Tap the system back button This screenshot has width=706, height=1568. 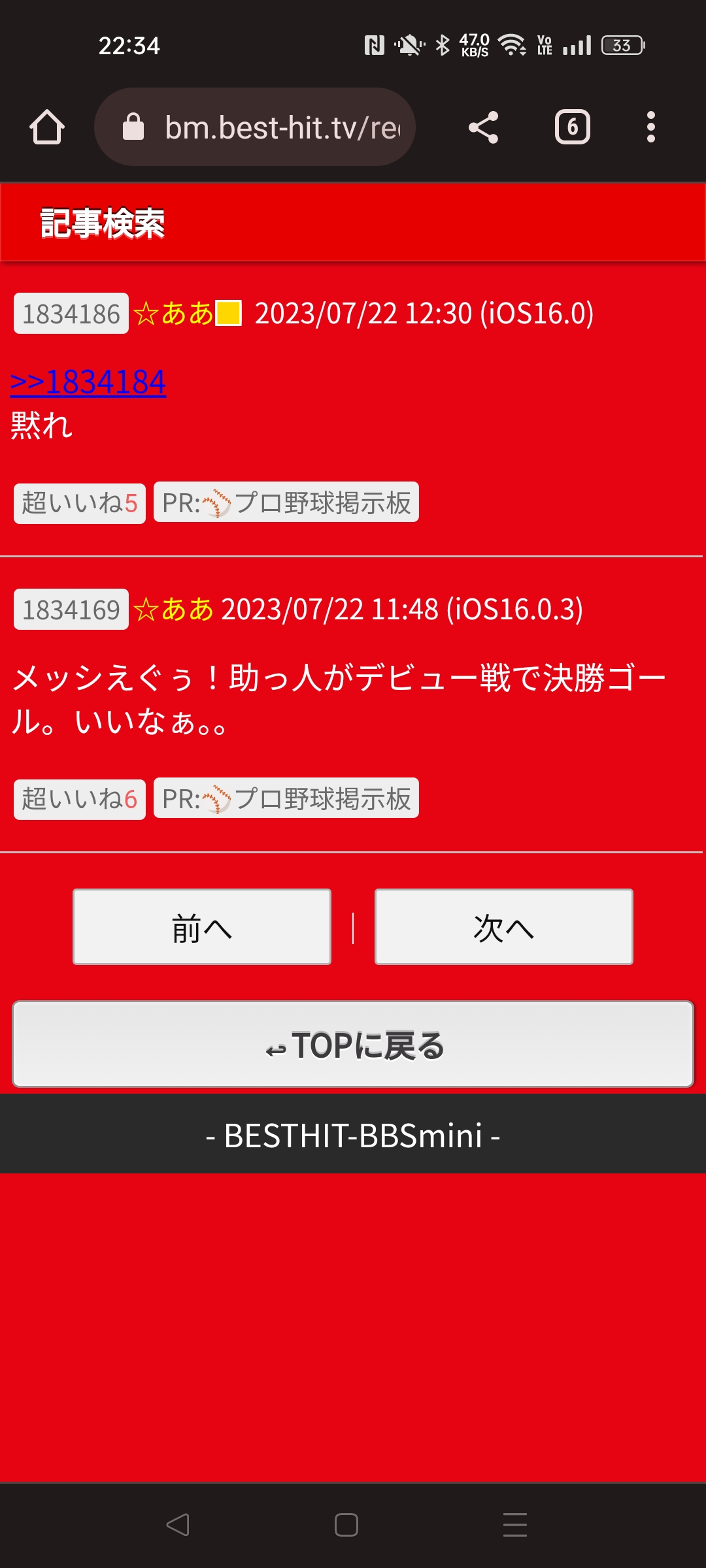click(178, 1525)
